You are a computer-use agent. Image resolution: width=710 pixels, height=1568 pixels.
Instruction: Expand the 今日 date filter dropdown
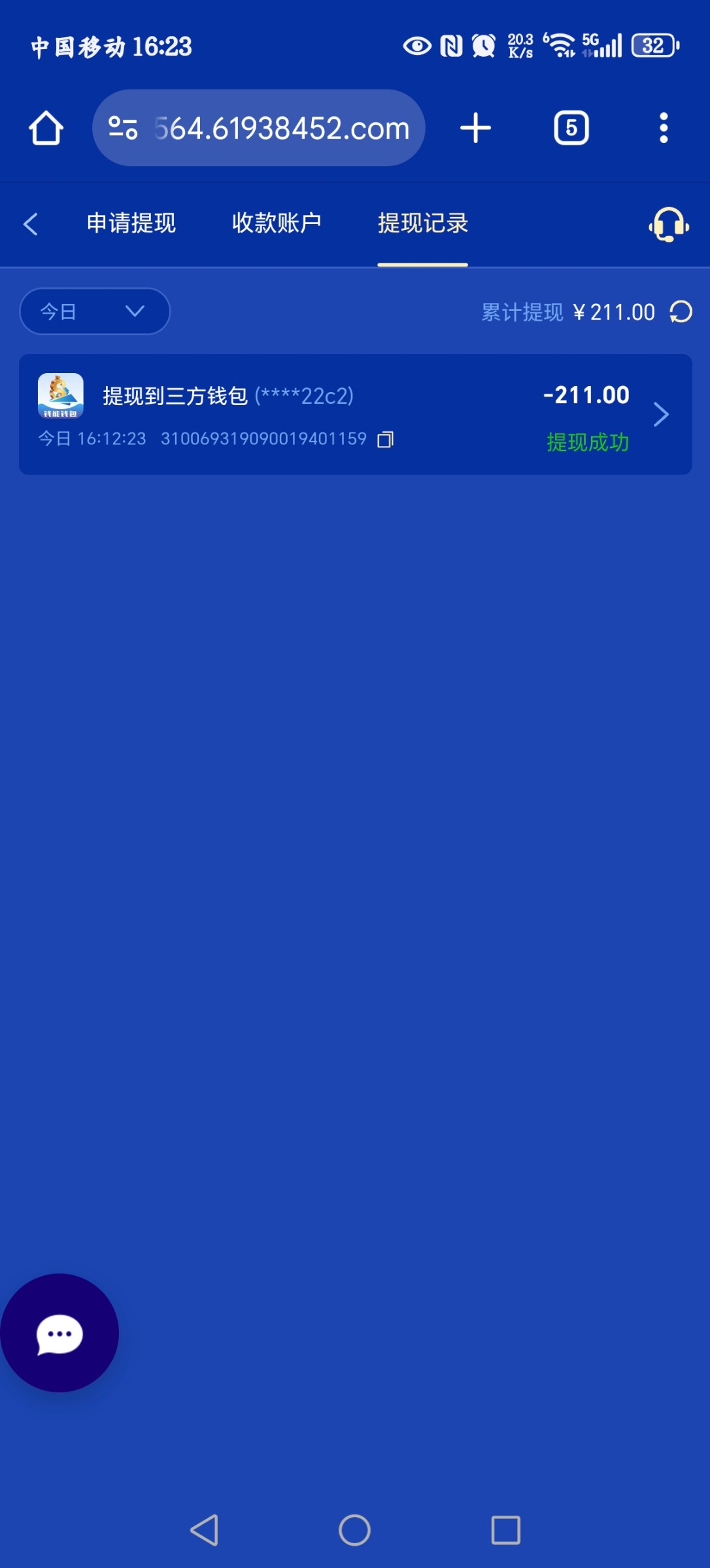pos(95,311)
